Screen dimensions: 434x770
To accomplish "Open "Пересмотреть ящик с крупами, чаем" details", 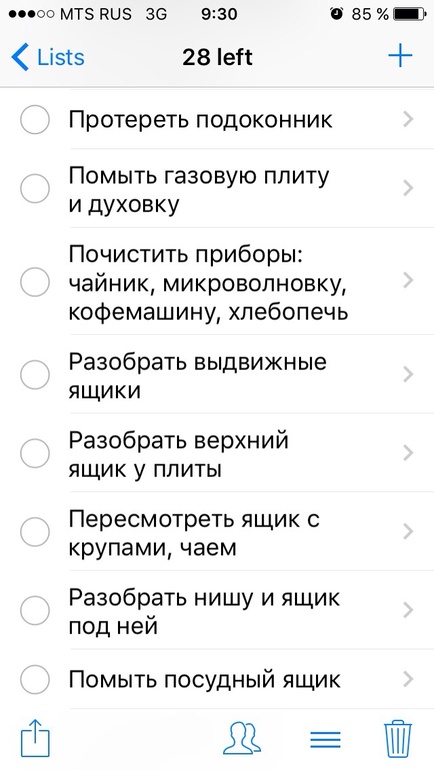I will click(408, 532).
